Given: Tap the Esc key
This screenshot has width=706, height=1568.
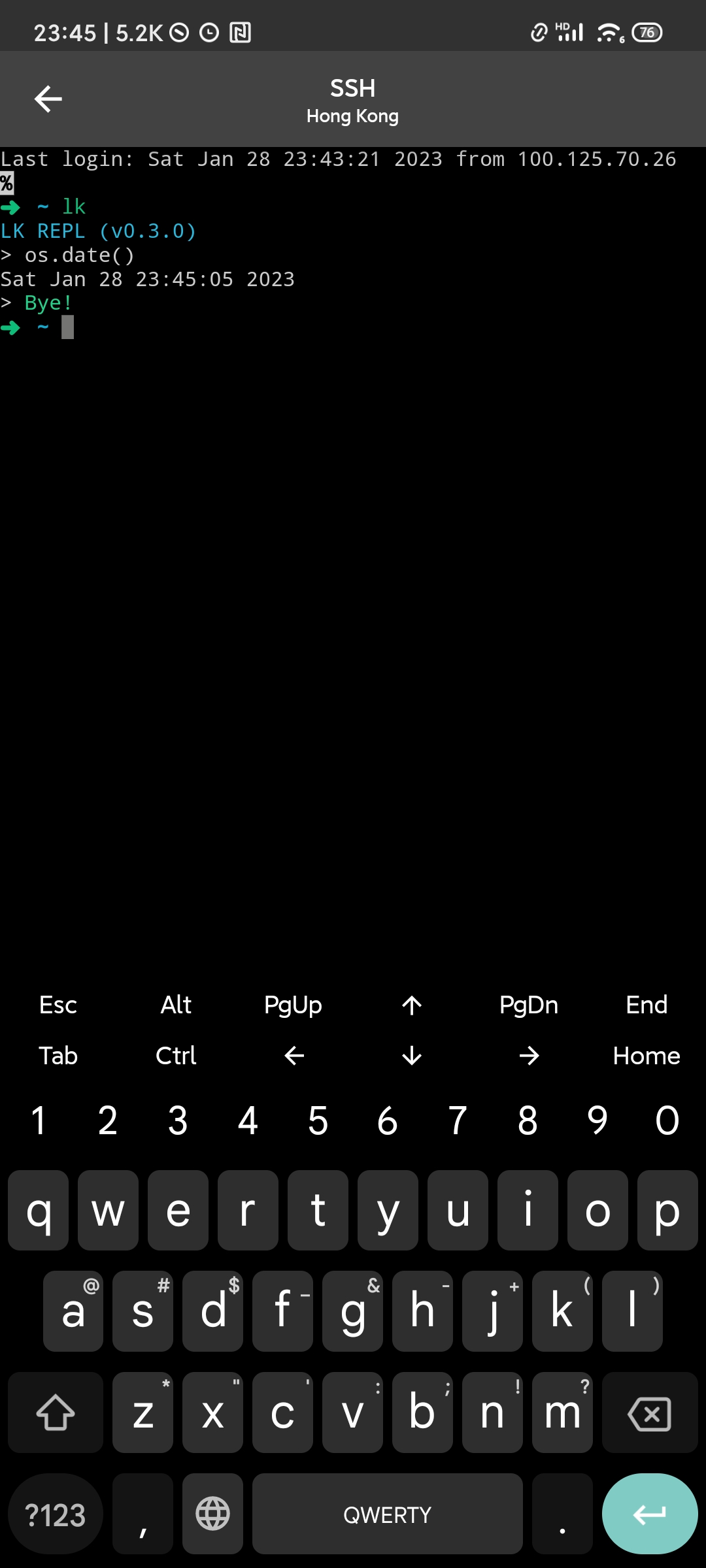Looking at the screenshot, I should click(58, 1005).
